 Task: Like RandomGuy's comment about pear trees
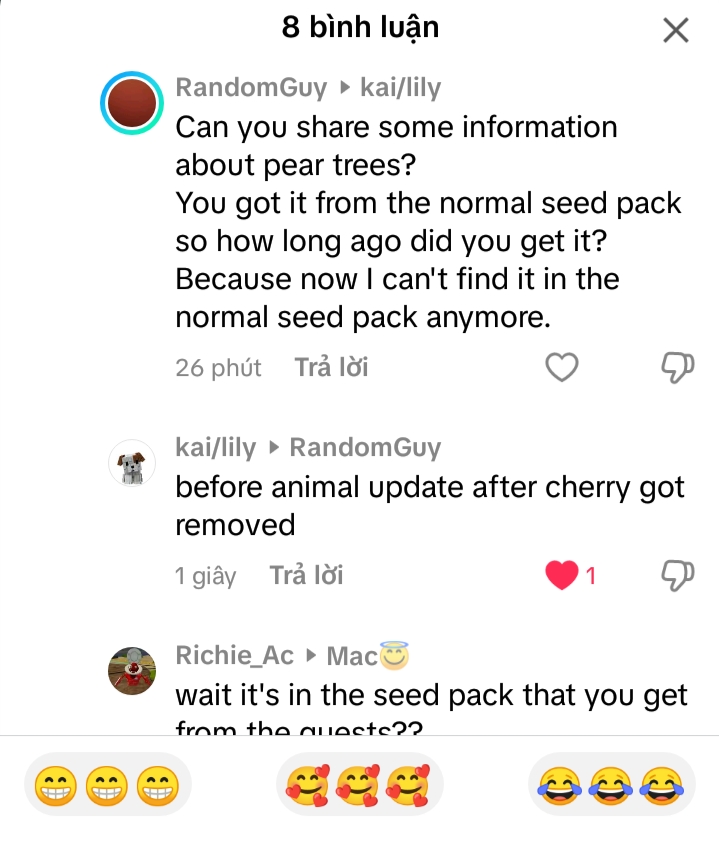(x=562, y=368)
